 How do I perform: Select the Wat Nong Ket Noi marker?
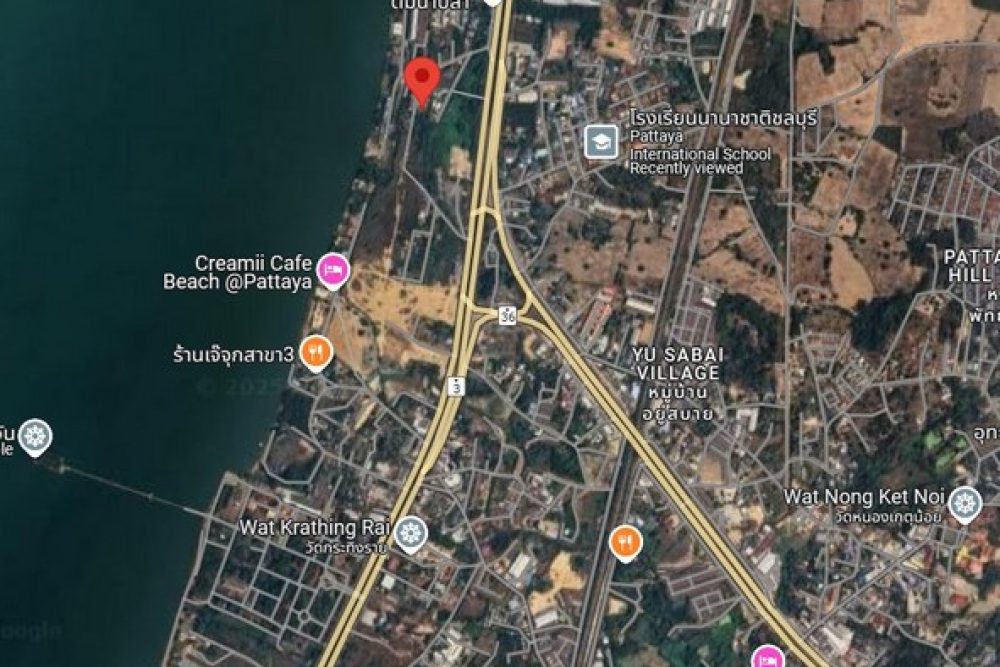pyautogui.click(x=965, y=503)
